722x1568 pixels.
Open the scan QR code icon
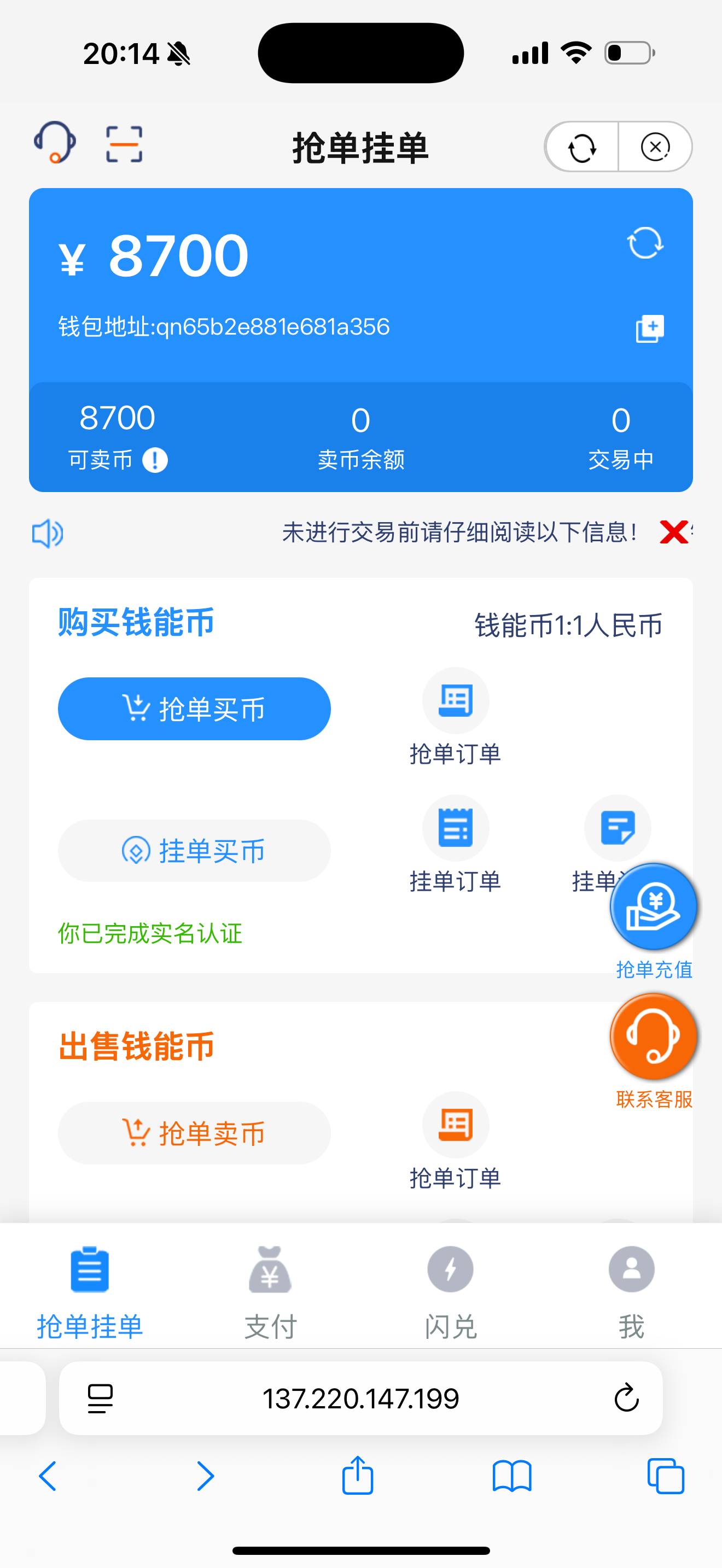(124, 144)
